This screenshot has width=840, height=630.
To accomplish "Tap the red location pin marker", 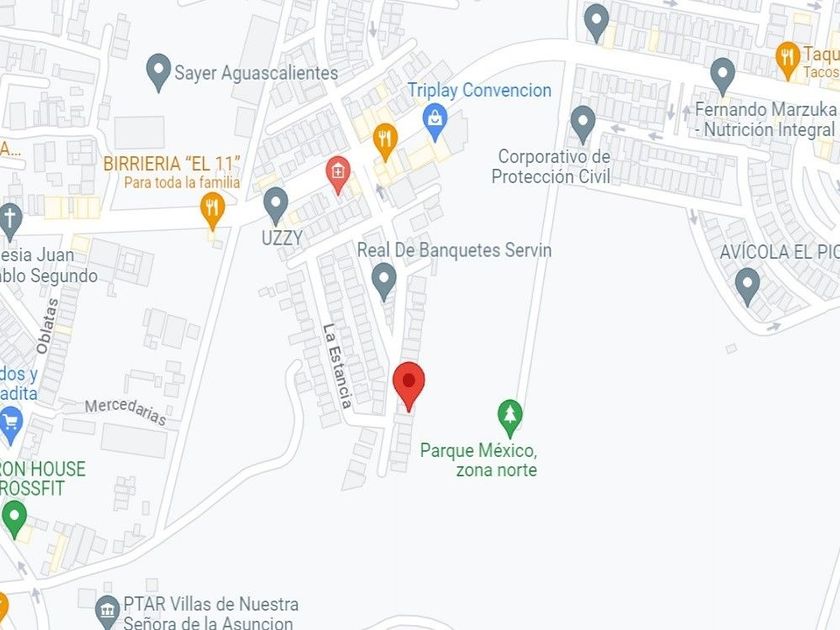I will tap(408, 383).
